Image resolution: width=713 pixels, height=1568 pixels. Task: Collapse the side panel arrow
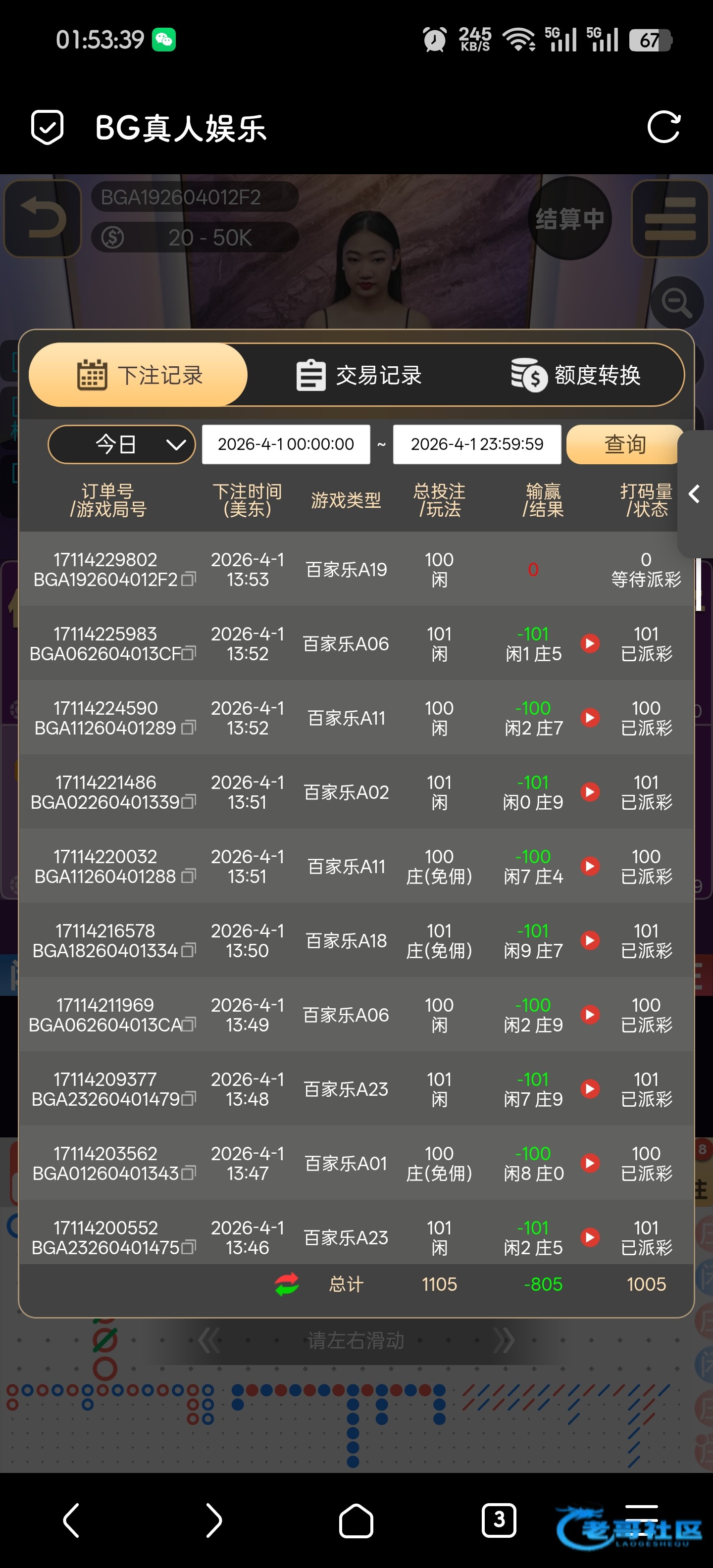694,493
